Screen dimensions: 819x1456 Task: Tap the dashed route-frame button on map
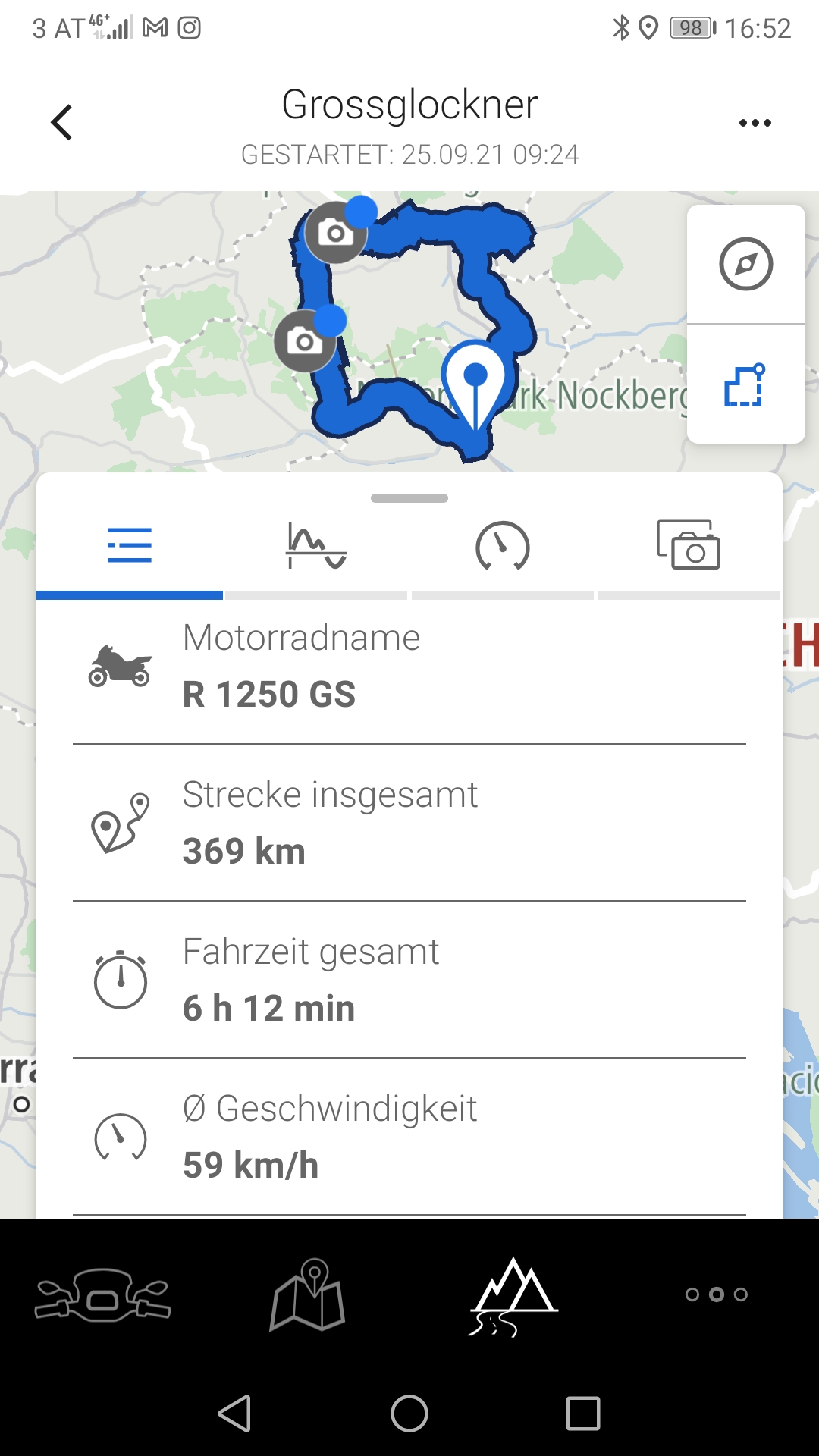pos(746,385)
